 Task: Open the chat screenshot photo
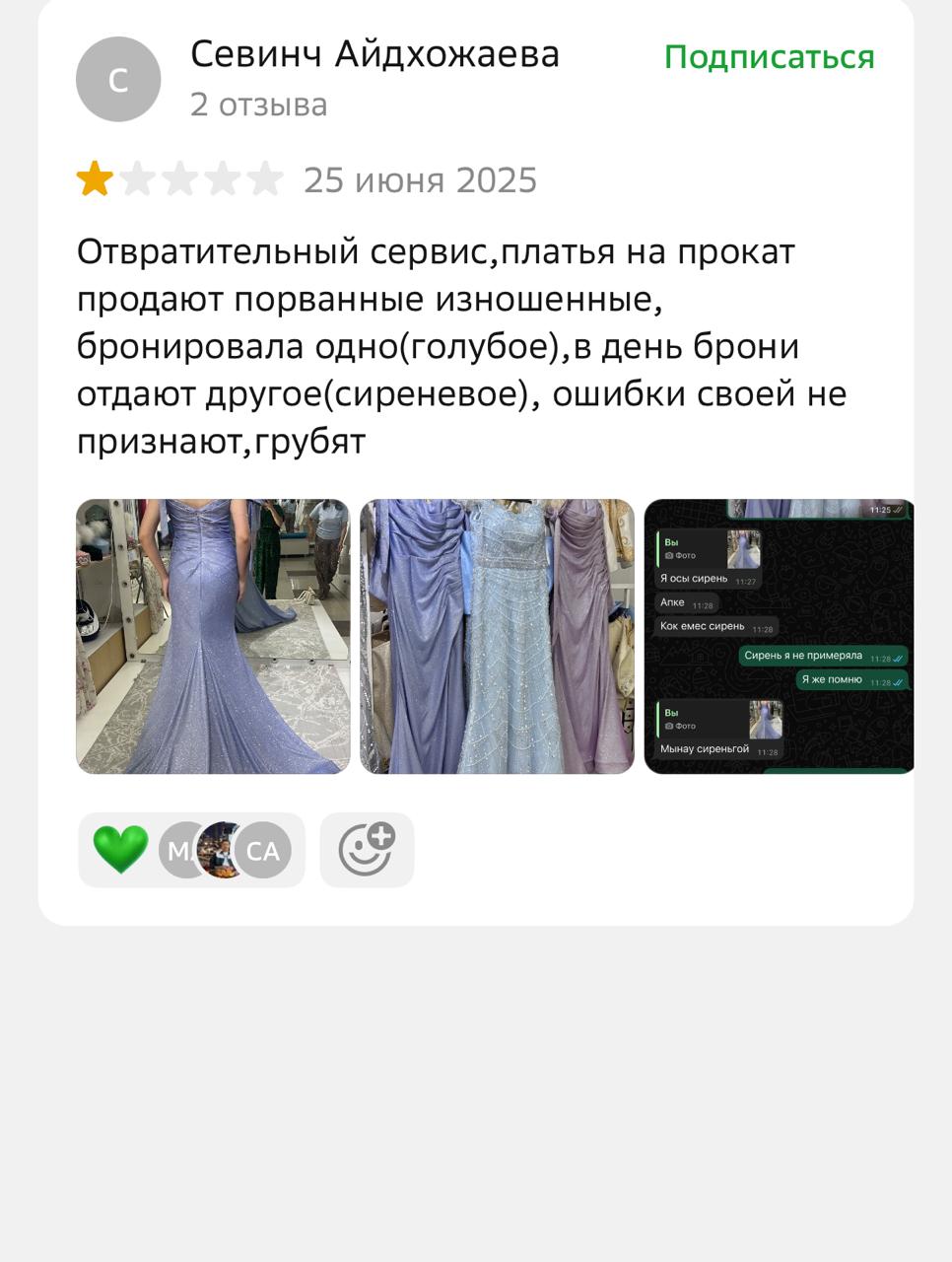click(x=779, y=636)
